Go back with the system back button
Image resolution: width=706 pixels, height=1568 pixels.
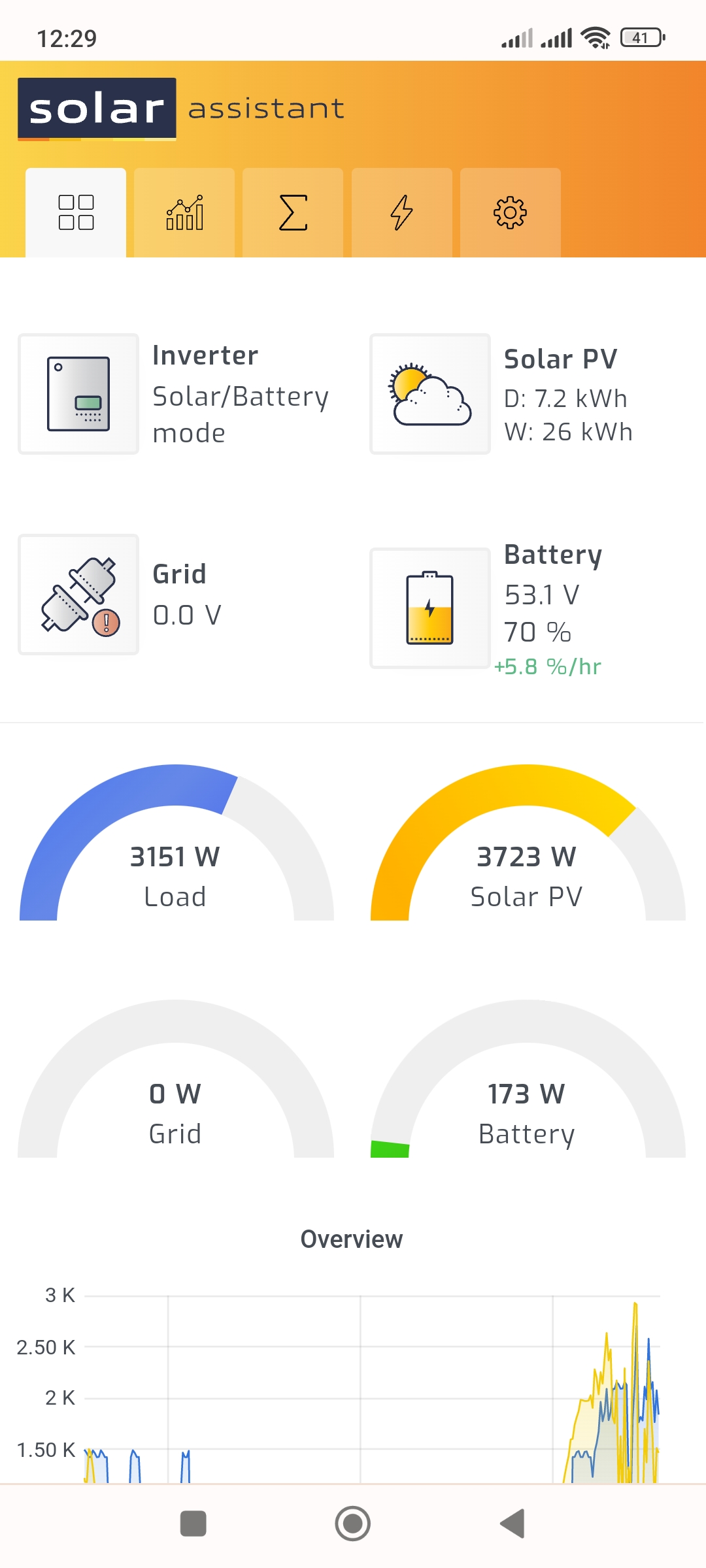[513, 1524]
